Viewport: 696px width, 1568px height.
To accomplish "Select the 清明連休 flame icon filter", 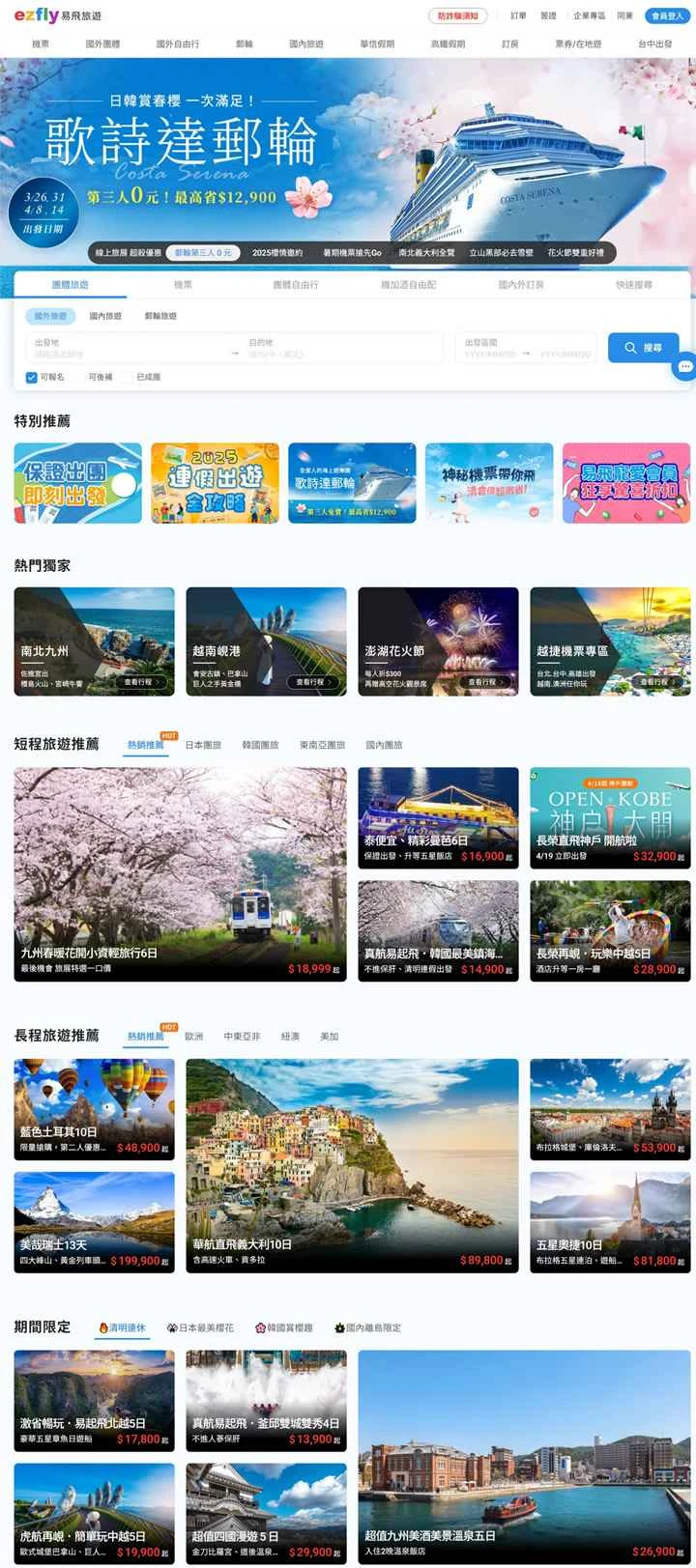I will click(104, 1326).
